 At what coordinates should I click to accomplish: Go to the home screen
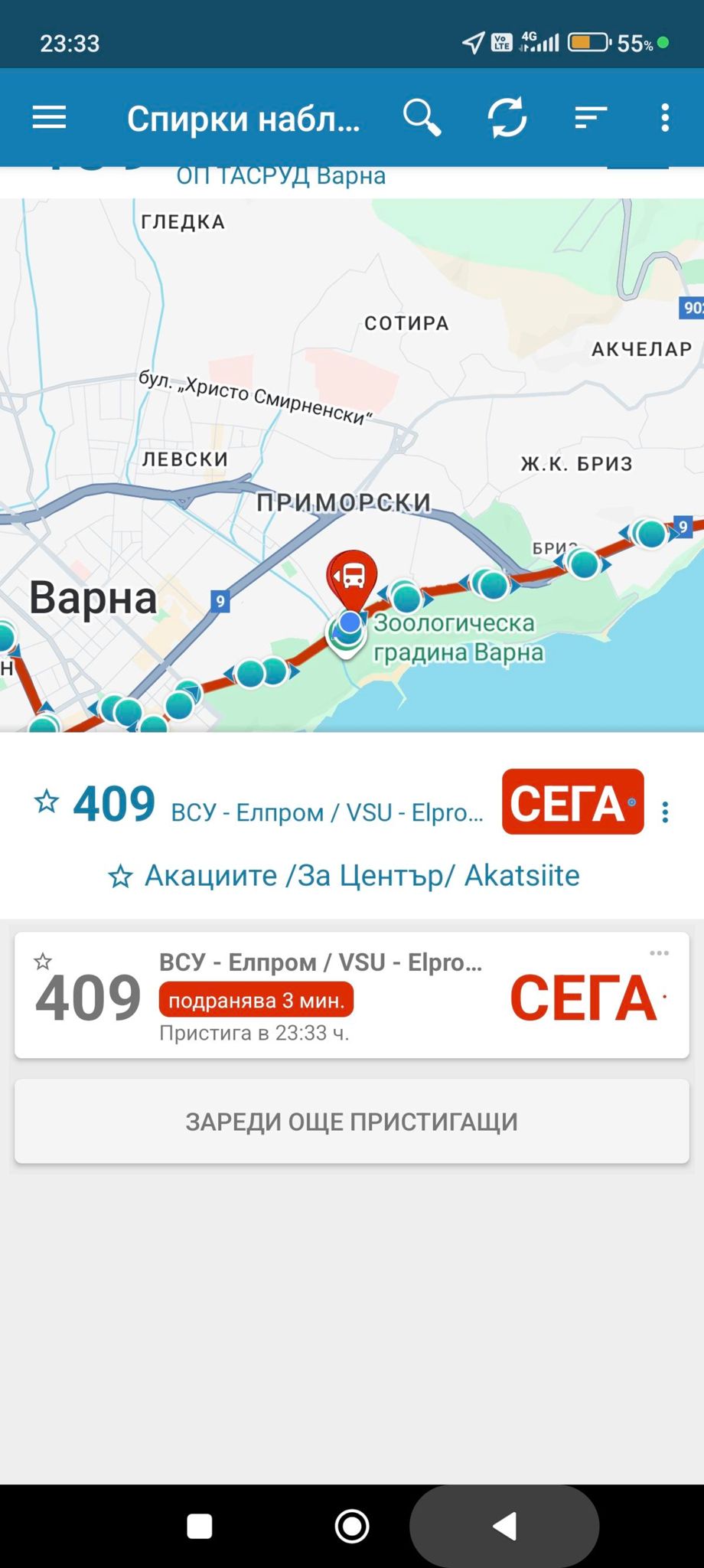(x=352, y=1527)
